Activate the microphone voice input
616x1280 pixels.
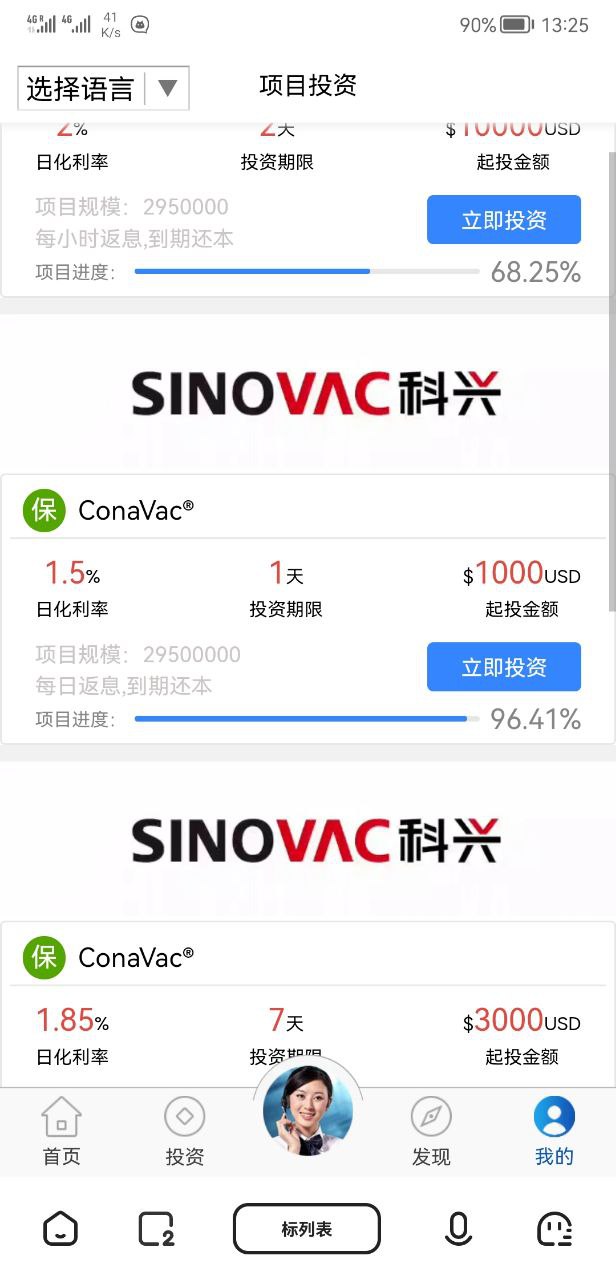pos(458,1229)
